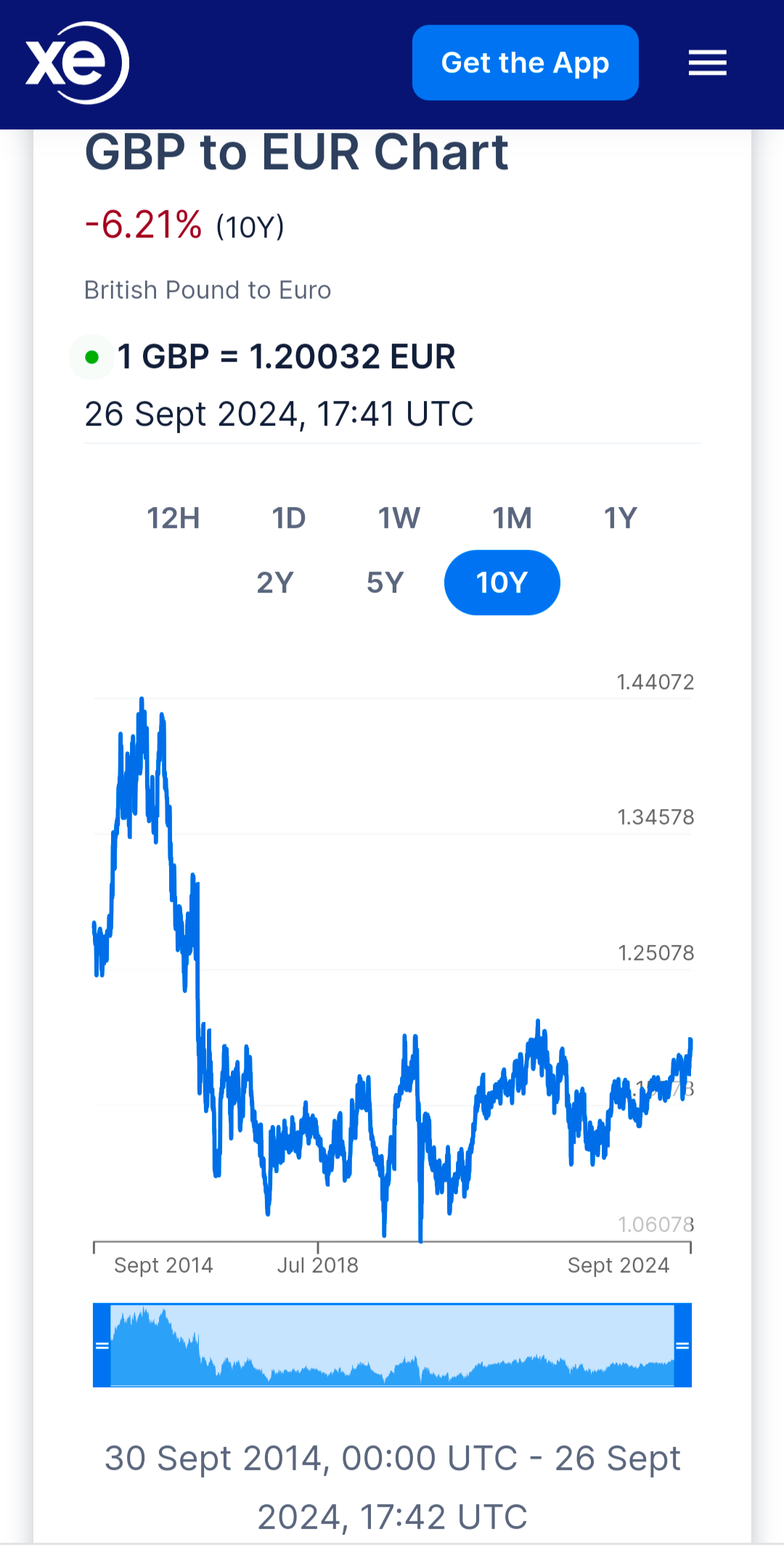This screenshot has width=784, height=1555.
Task: Switch chart range to 12H
Action: pos(173,519)
